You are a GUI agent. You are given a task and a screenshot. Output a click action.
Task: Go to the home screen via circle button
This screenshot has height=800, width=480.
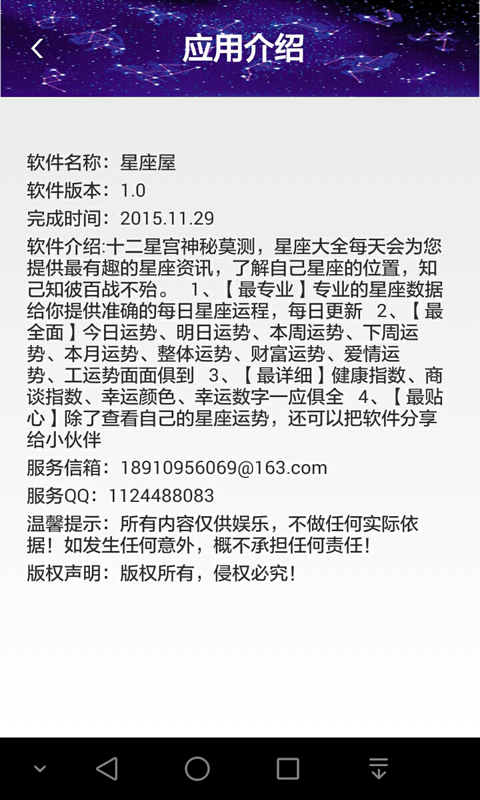click(x=197, y=768)
